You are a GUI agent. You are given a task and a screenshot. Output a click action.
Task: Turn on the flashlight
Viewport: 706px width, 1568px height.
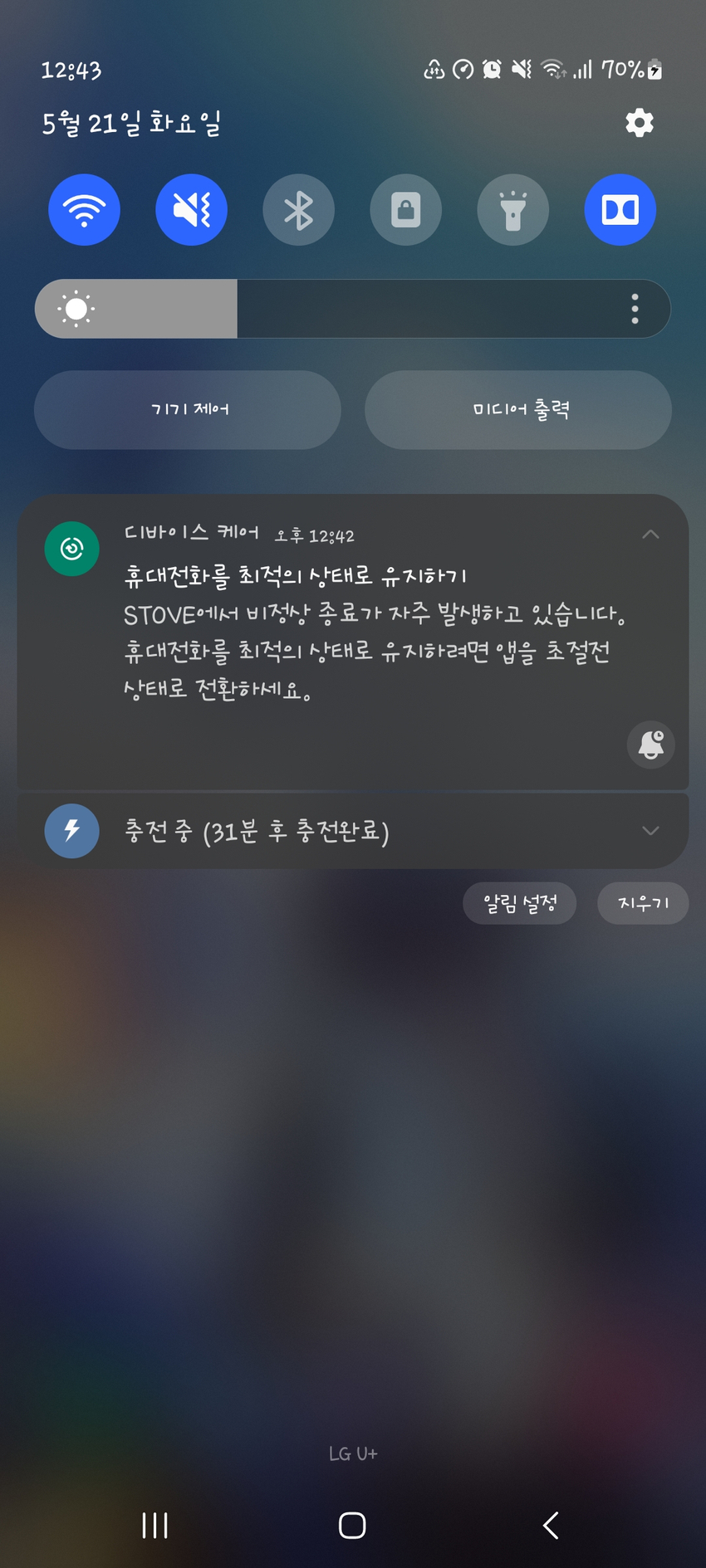(512, 210)
